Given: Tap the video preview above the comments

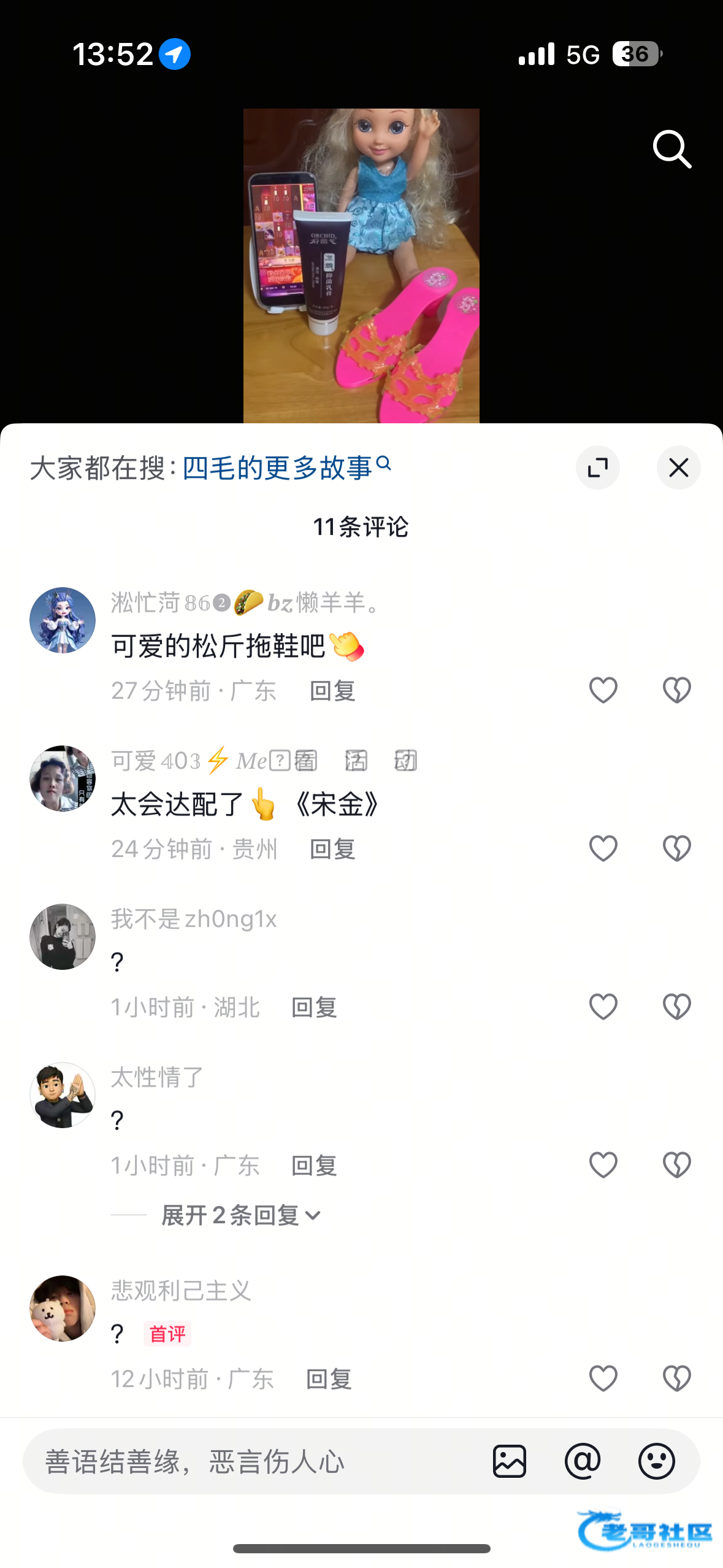Looking at the screenshot, I should click(x=361, y=266).
